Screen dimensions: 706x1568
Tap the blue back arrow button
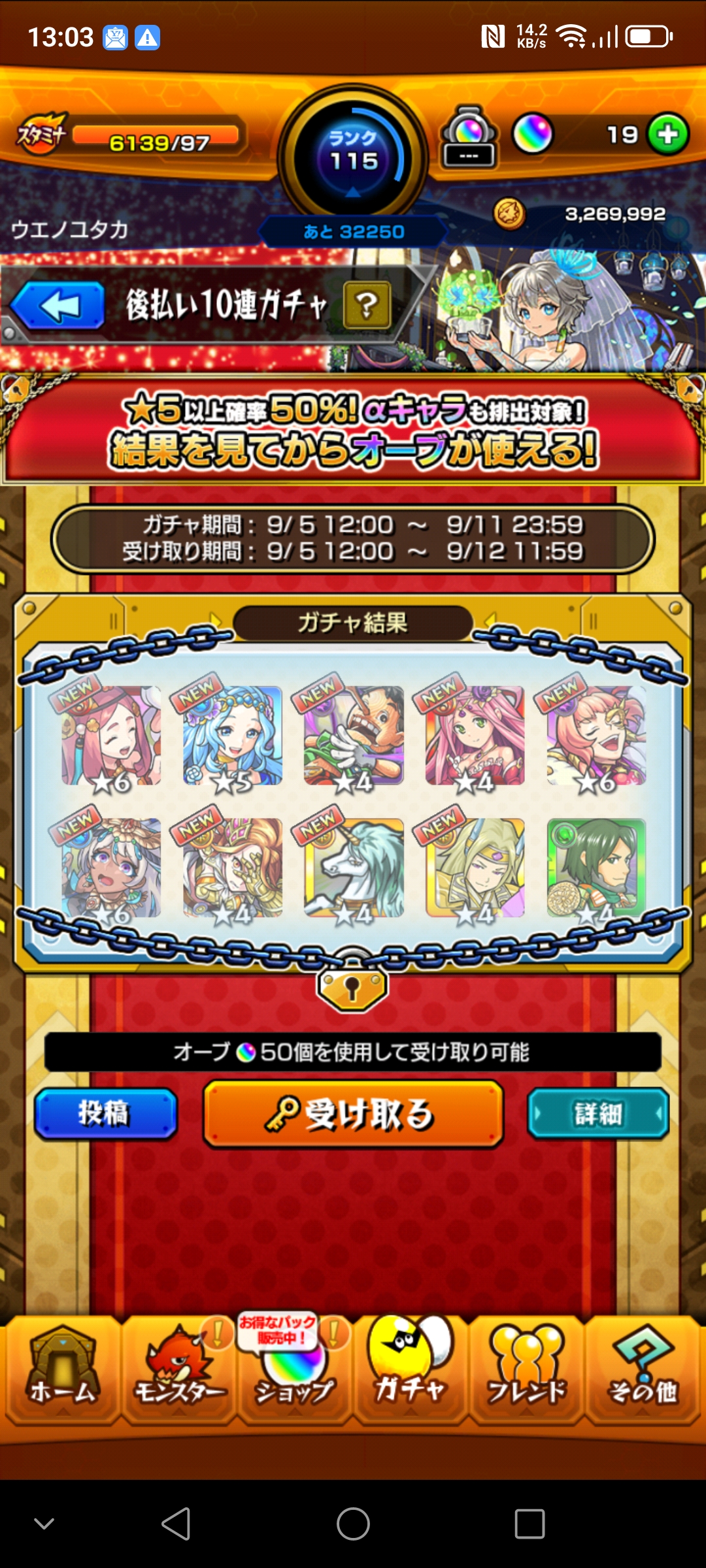coord(58,305)
